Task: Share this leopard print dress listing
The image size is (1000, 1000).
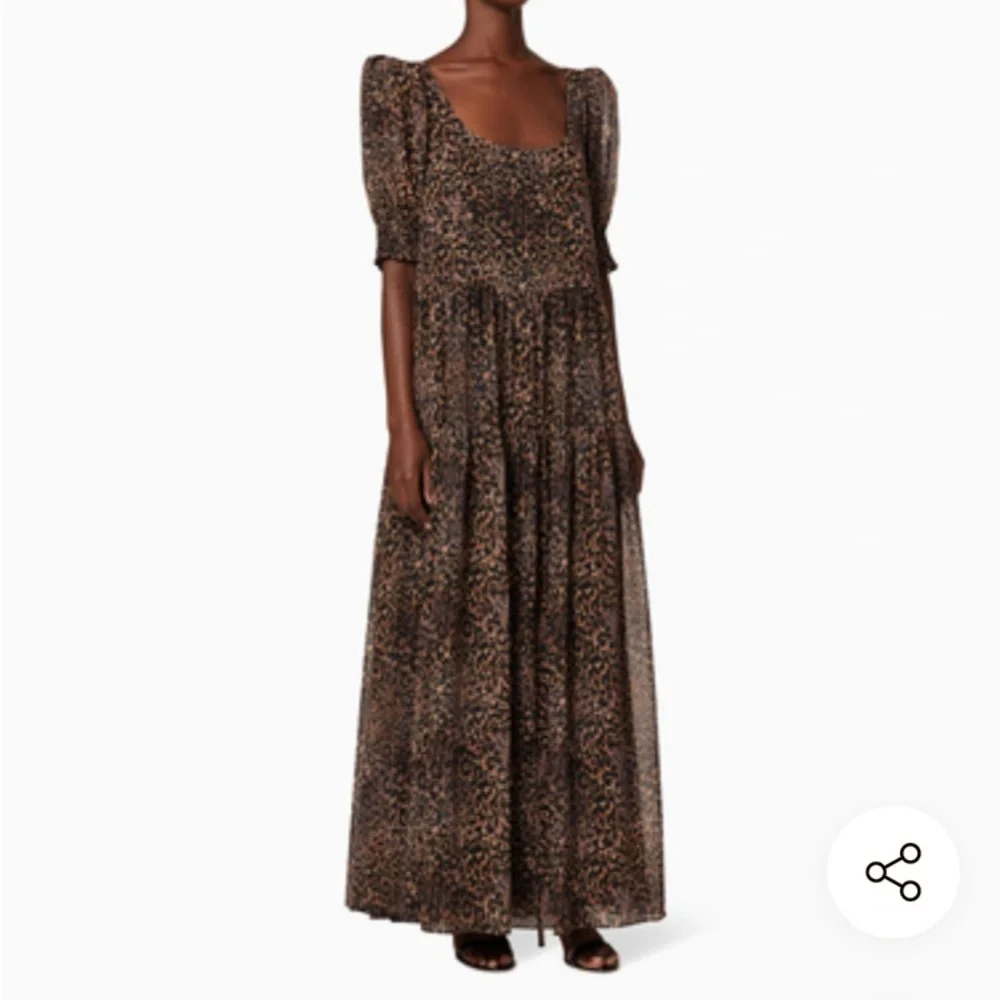Action: [893, 872]
